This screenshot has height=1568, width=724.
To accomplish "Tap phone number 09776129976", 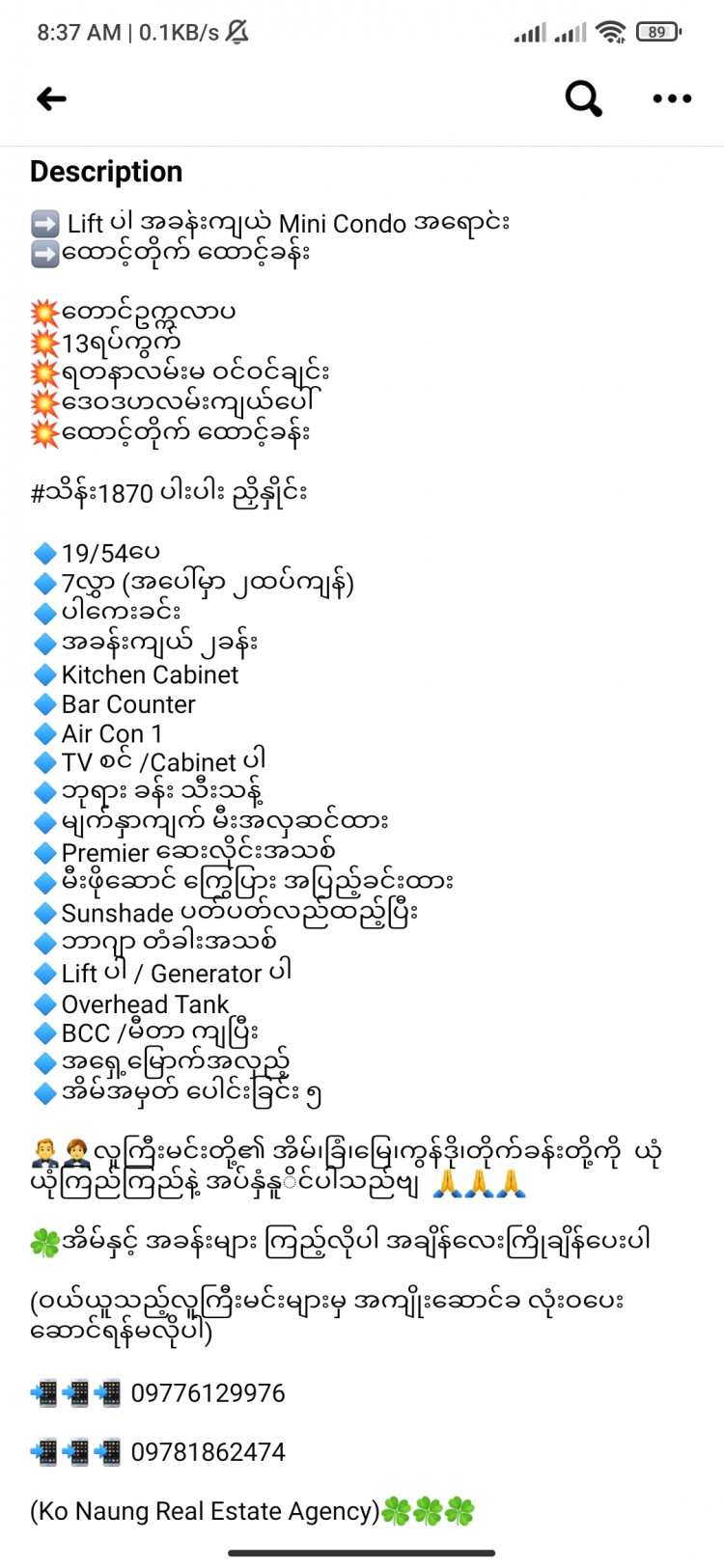I will [208, 1393].
